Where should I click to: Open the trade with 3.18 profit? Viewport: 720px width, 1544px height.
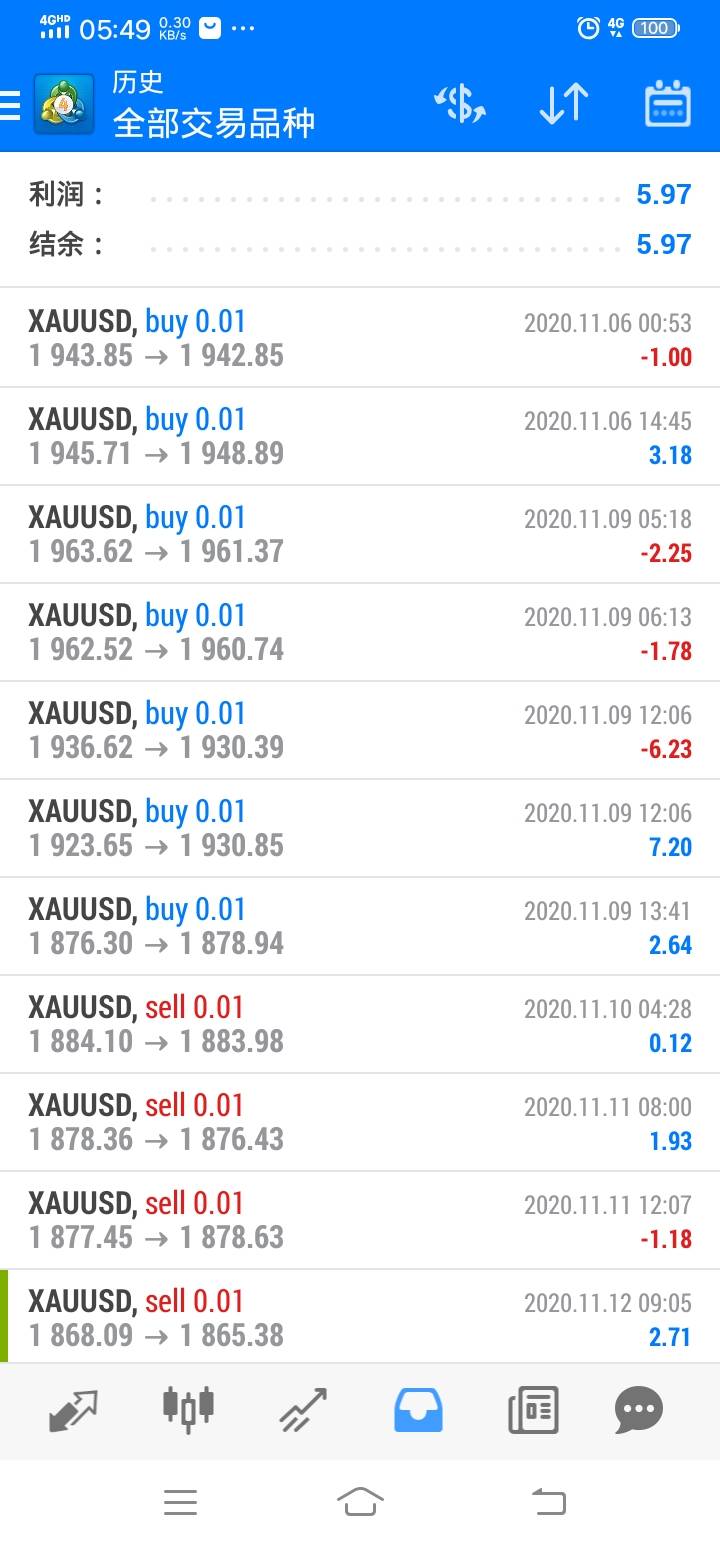tap(360, 437)
